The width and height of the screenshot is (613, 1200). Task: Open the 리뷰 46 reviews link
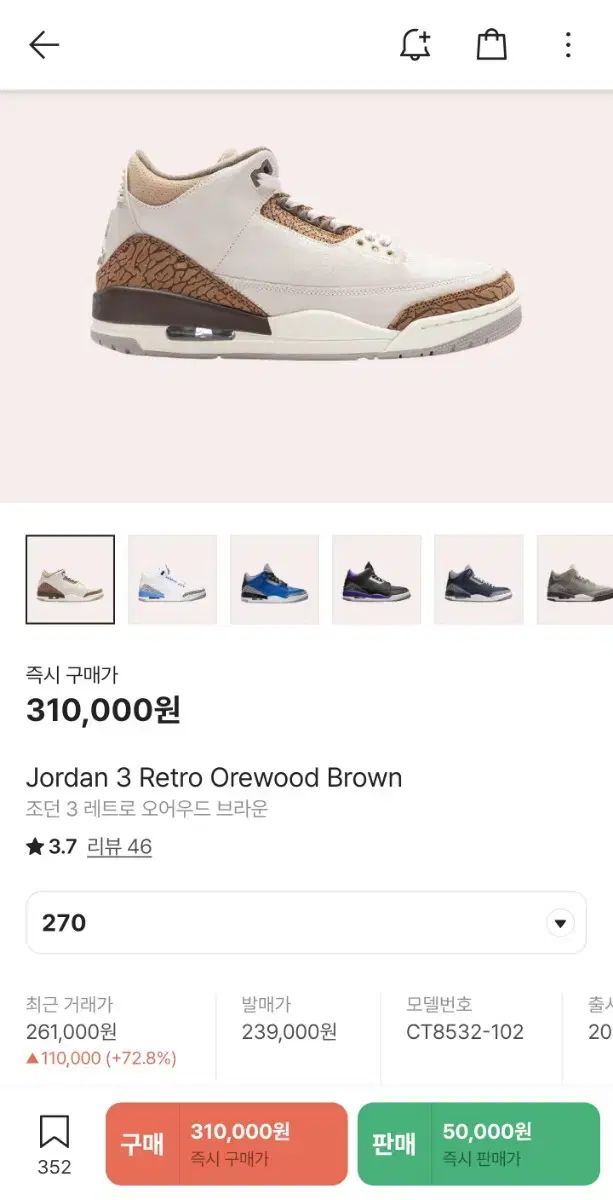[119, 847]
